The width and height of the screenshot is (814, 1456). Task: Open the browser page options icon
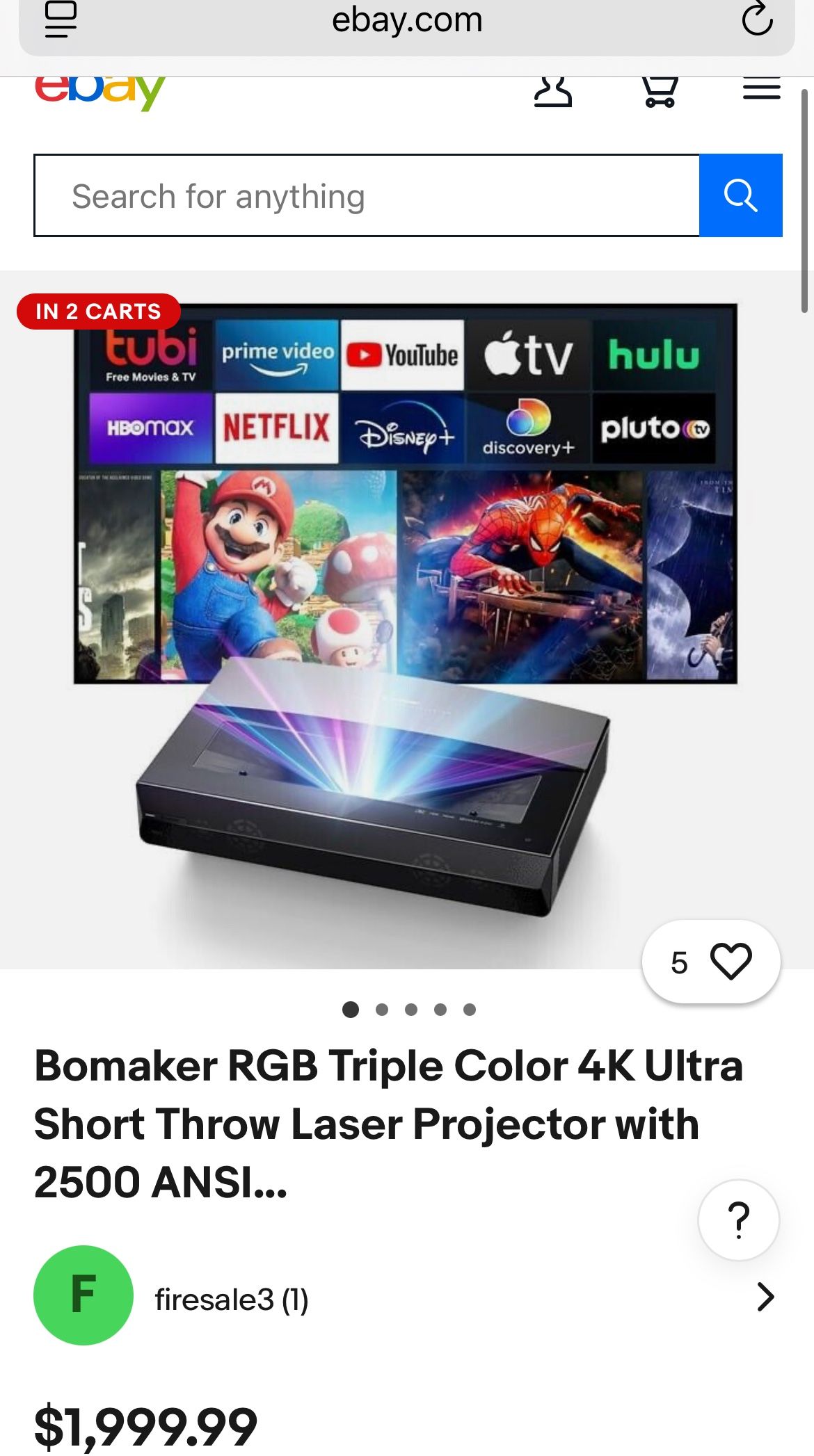click(61, 19)
